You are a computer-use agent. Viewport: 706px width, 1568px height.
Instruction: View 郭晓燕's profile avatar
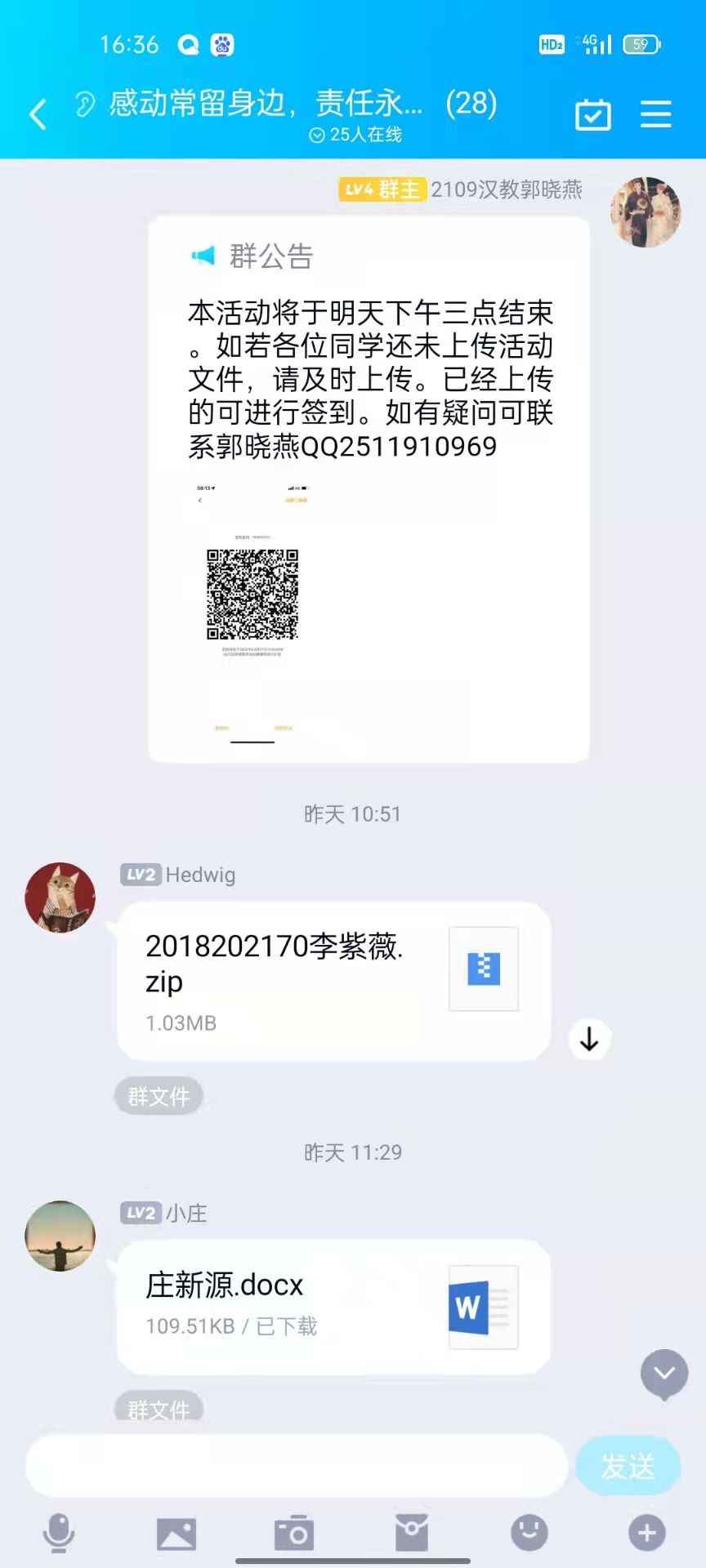[x=645, y=212]
